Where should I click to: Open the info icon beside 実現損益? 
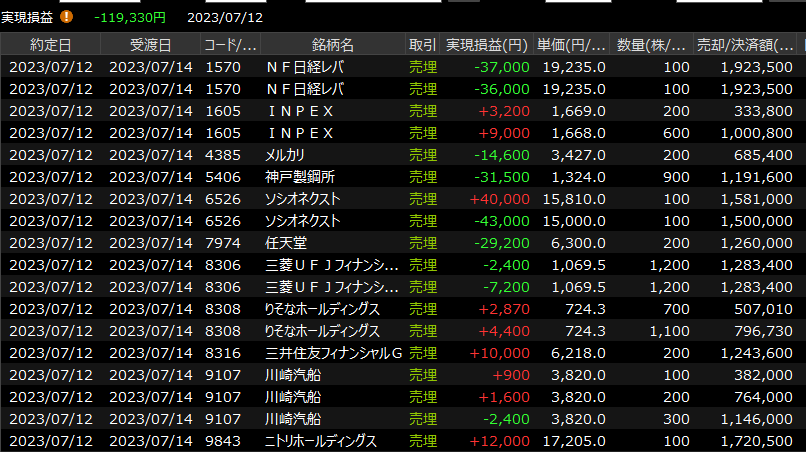click(67, 17)
